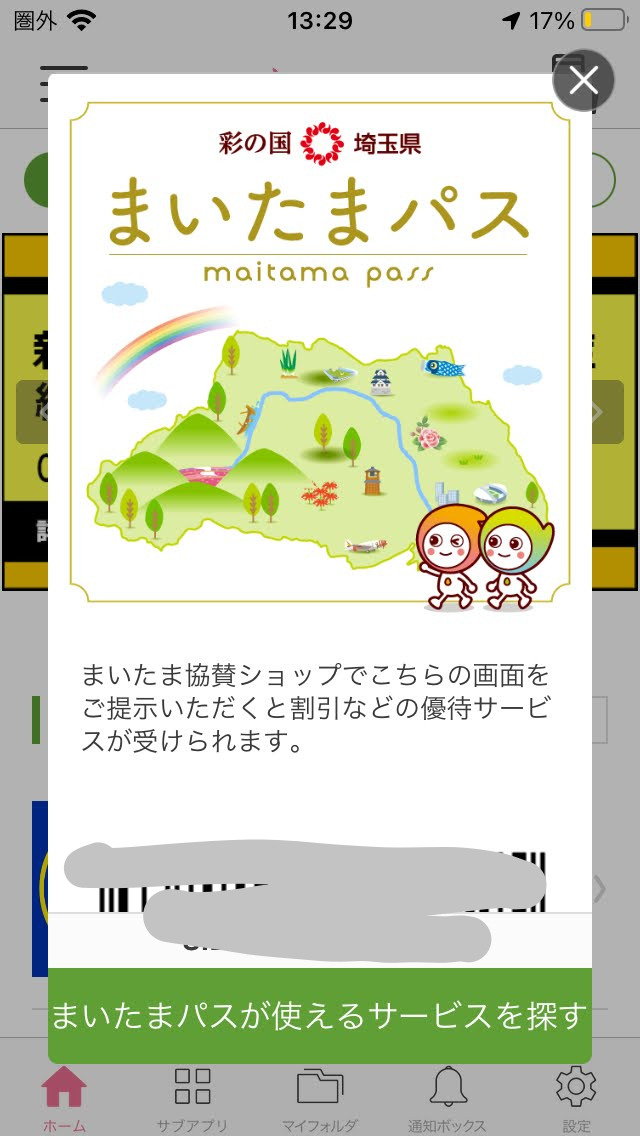The height and width of the screenshot is (1136, 640).
Task: Open the 設定 tab
Action: pyautogui.click(x=576, y=1097)
